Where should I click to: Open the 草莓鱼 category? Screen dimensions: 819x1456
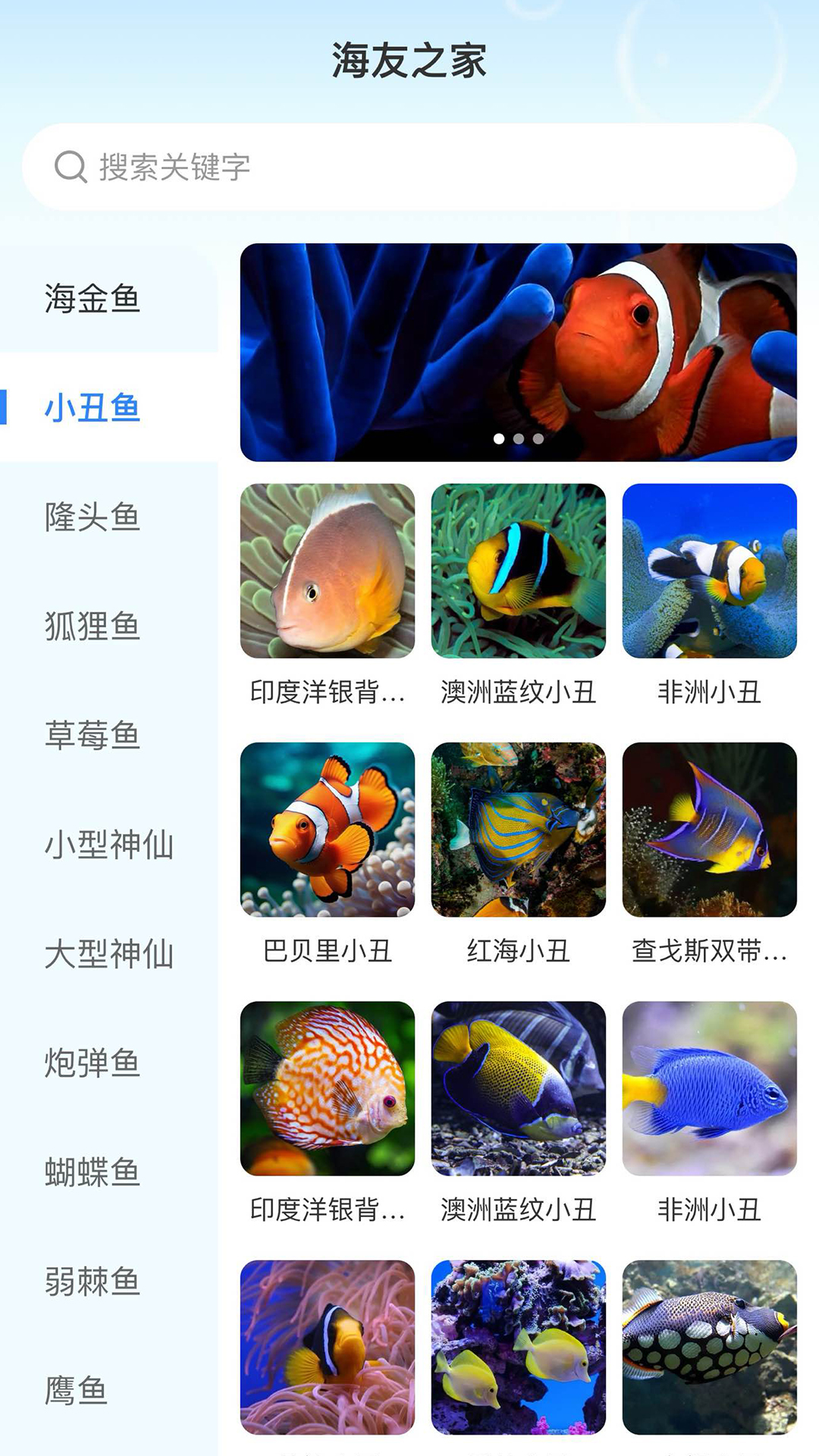(x=93, y=732)
